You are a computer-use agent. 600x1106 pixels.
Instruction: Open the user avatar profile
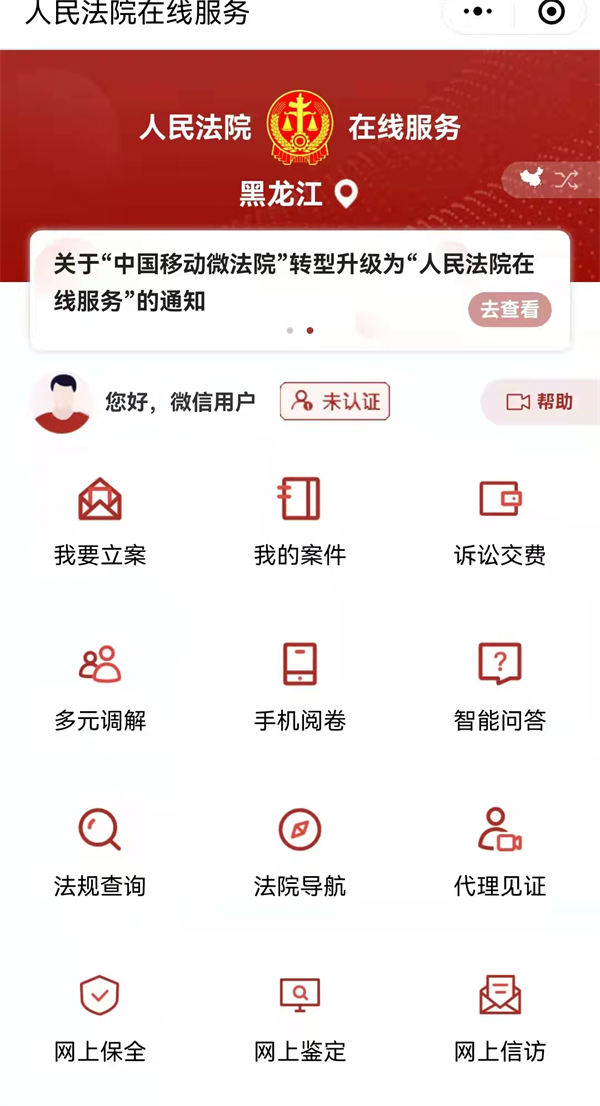pos(62,403)
